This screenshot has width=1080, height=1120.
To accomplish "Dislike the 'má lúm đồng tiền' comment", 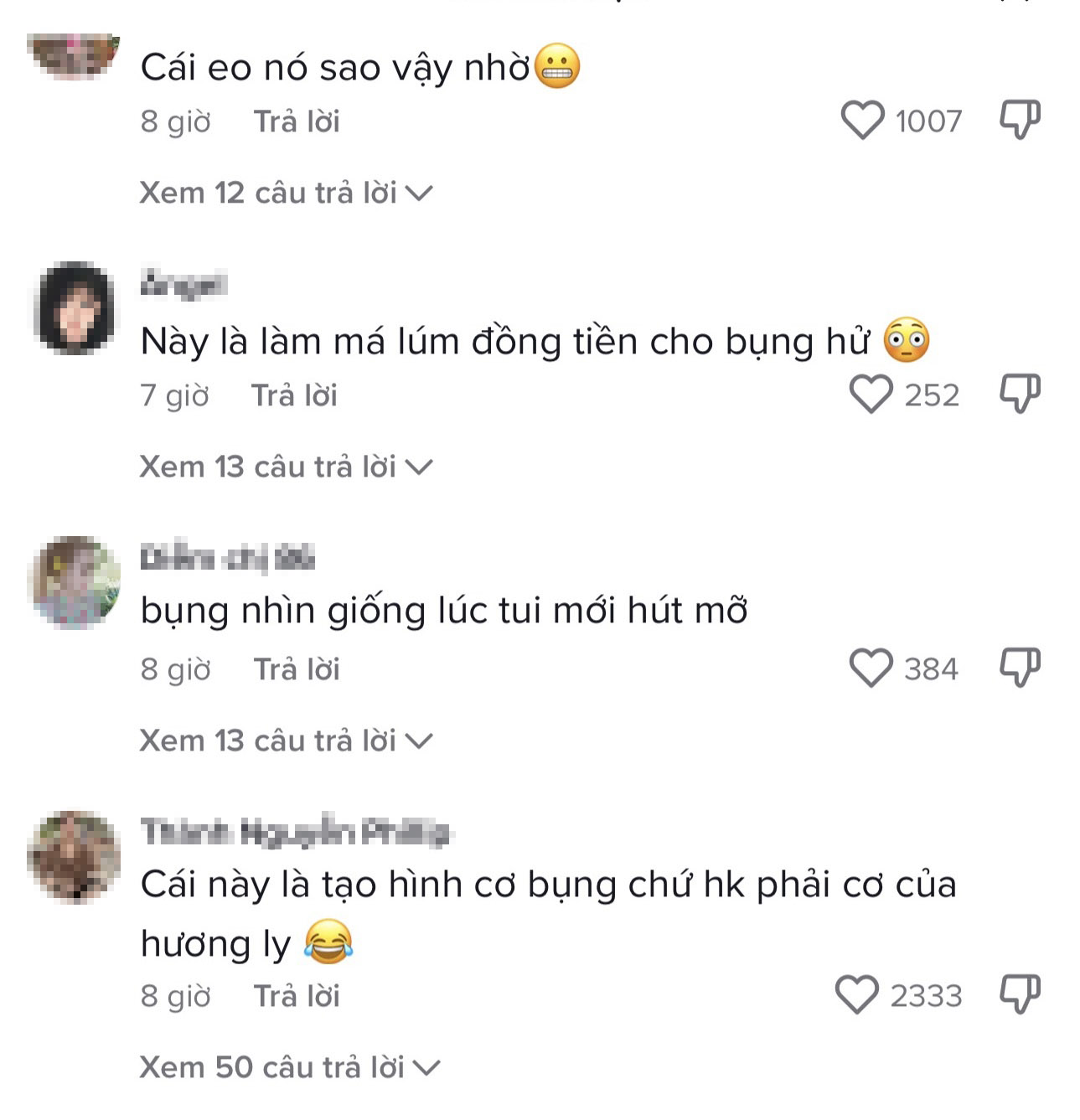I will [x=1020, y=394].
